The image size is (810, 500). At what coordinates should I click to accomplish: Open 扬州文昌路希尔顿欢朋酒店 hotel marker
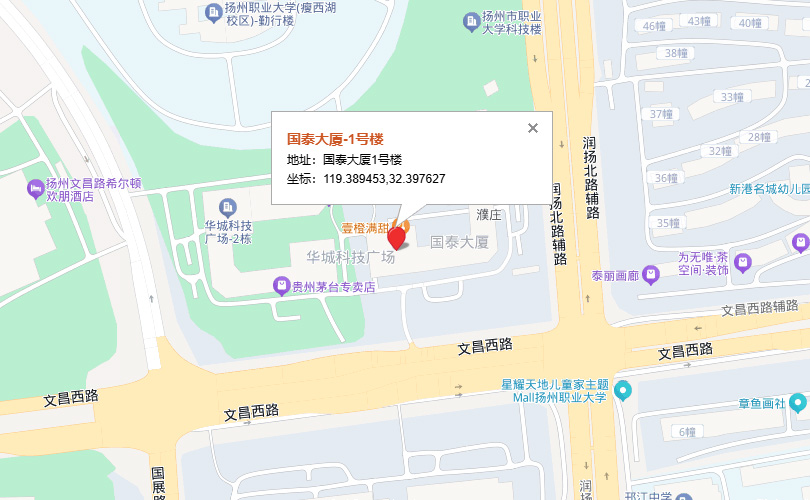coord(36,187)
